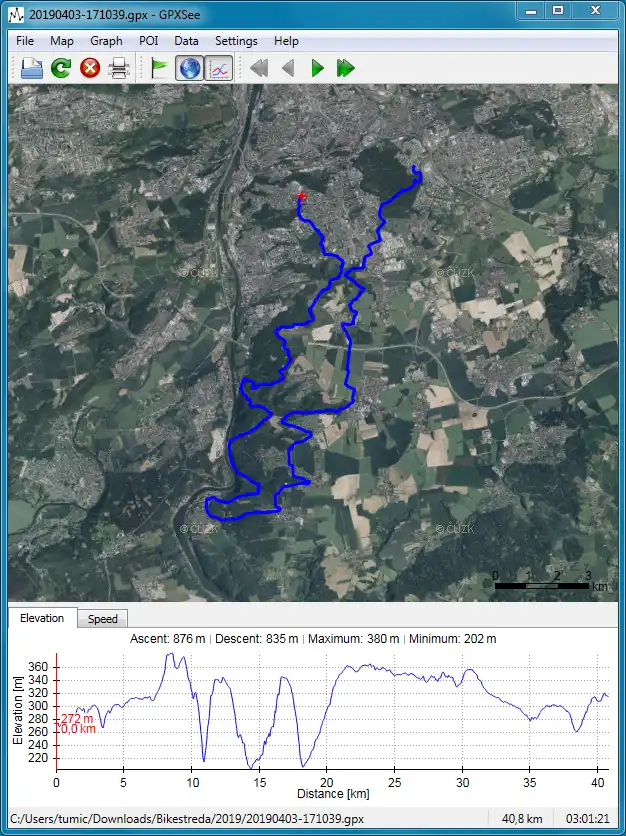Open the Data menu
The height and width of the screenshot is (836, 626).
click(x=186, y=41)
